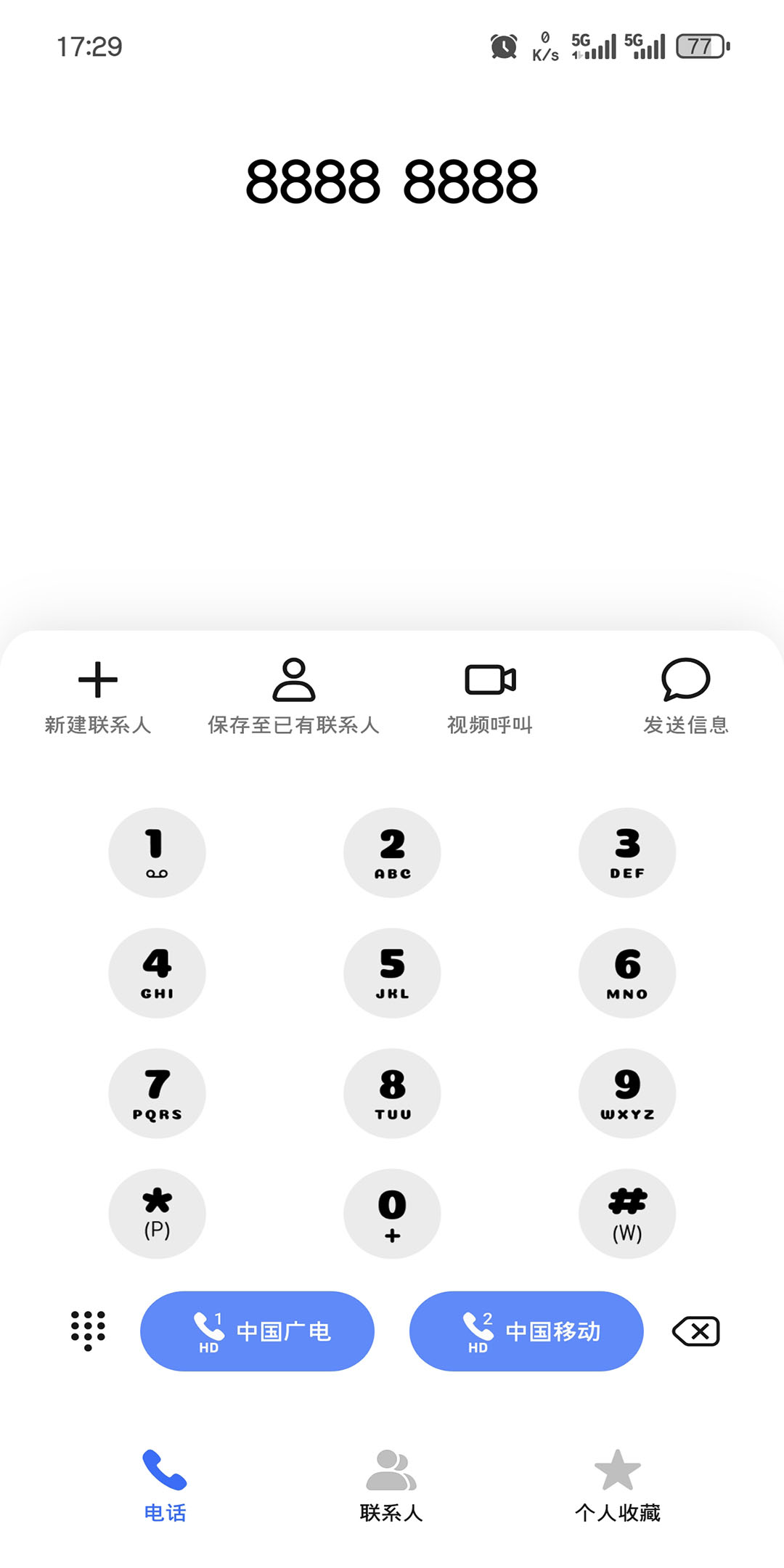The image size is (784, 1568).
Task: Tap the 4 (GHI) key
Action: 157,973
